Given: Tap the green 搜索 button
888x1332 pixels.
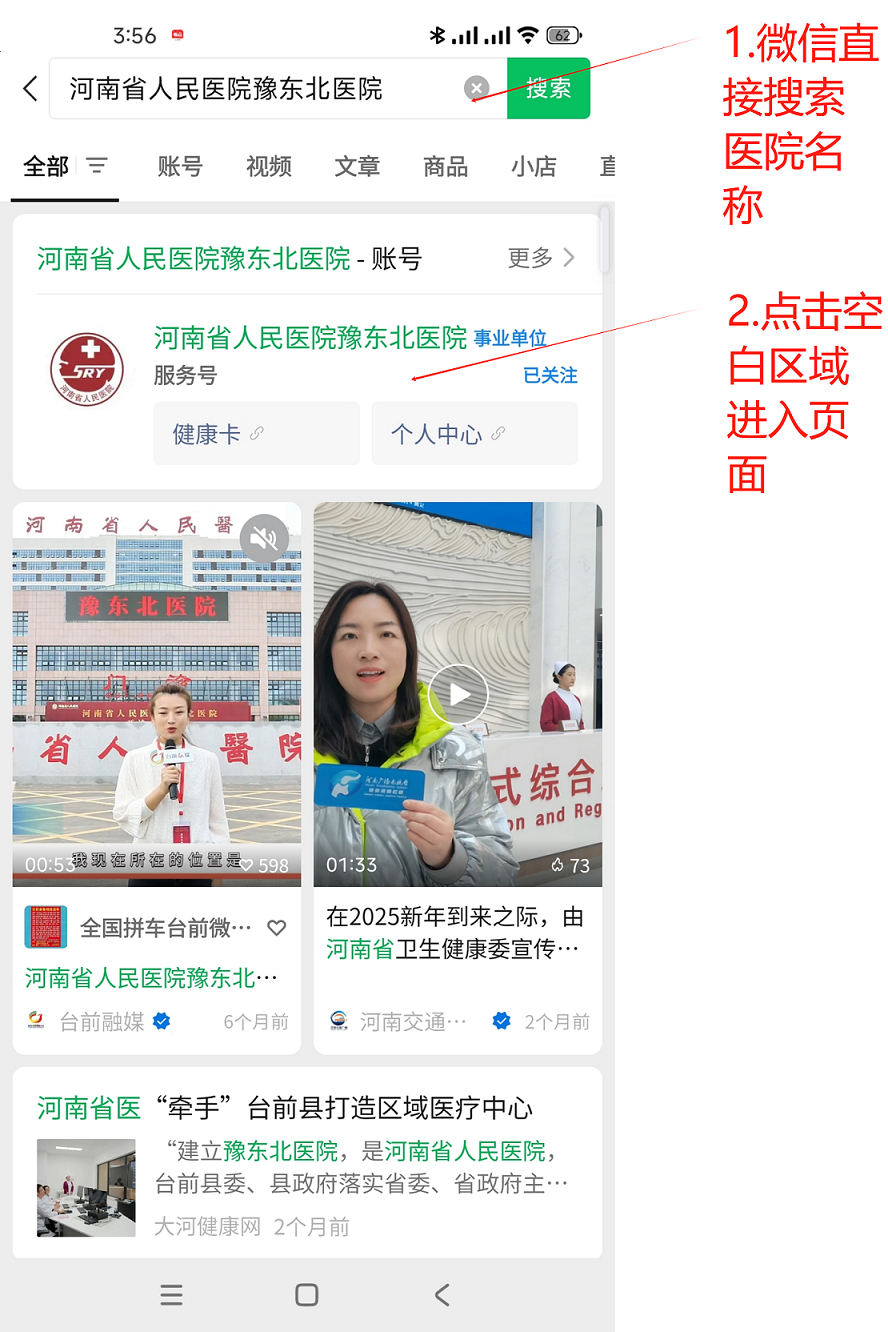Looking at the screenshot, I should coord(548,89).
